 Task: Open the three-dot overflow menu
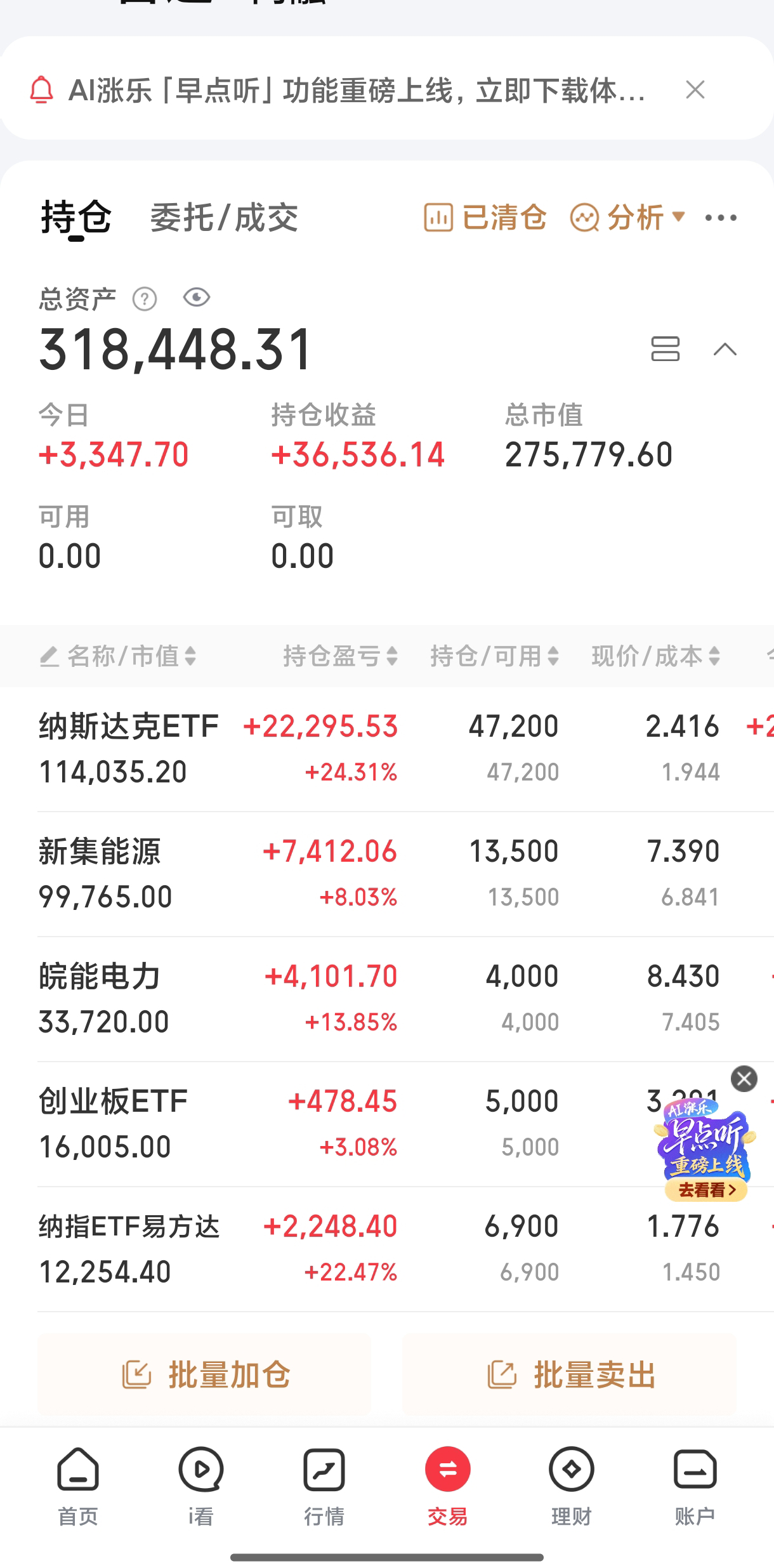(x=721, y=218)
